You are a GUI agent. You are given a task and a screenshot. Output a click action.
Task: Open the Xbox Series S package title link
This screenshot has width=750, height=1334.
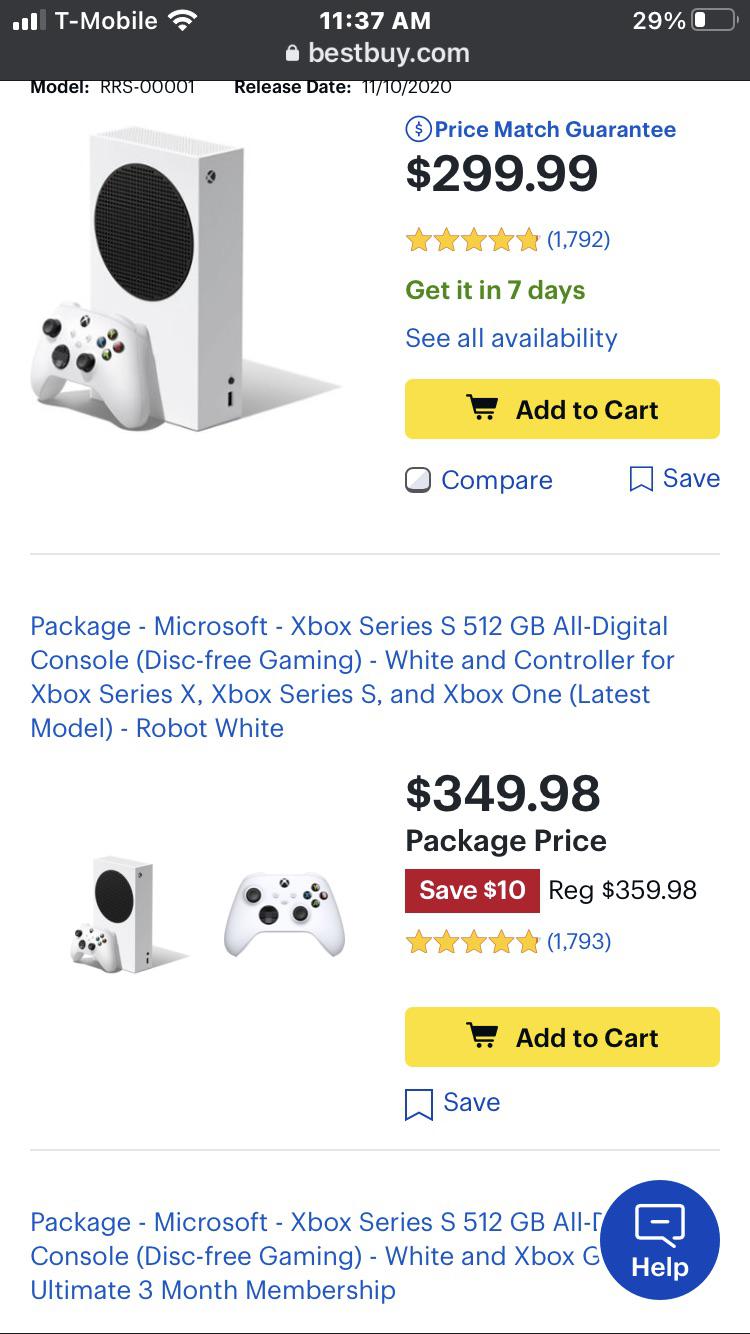coord(350,676)
